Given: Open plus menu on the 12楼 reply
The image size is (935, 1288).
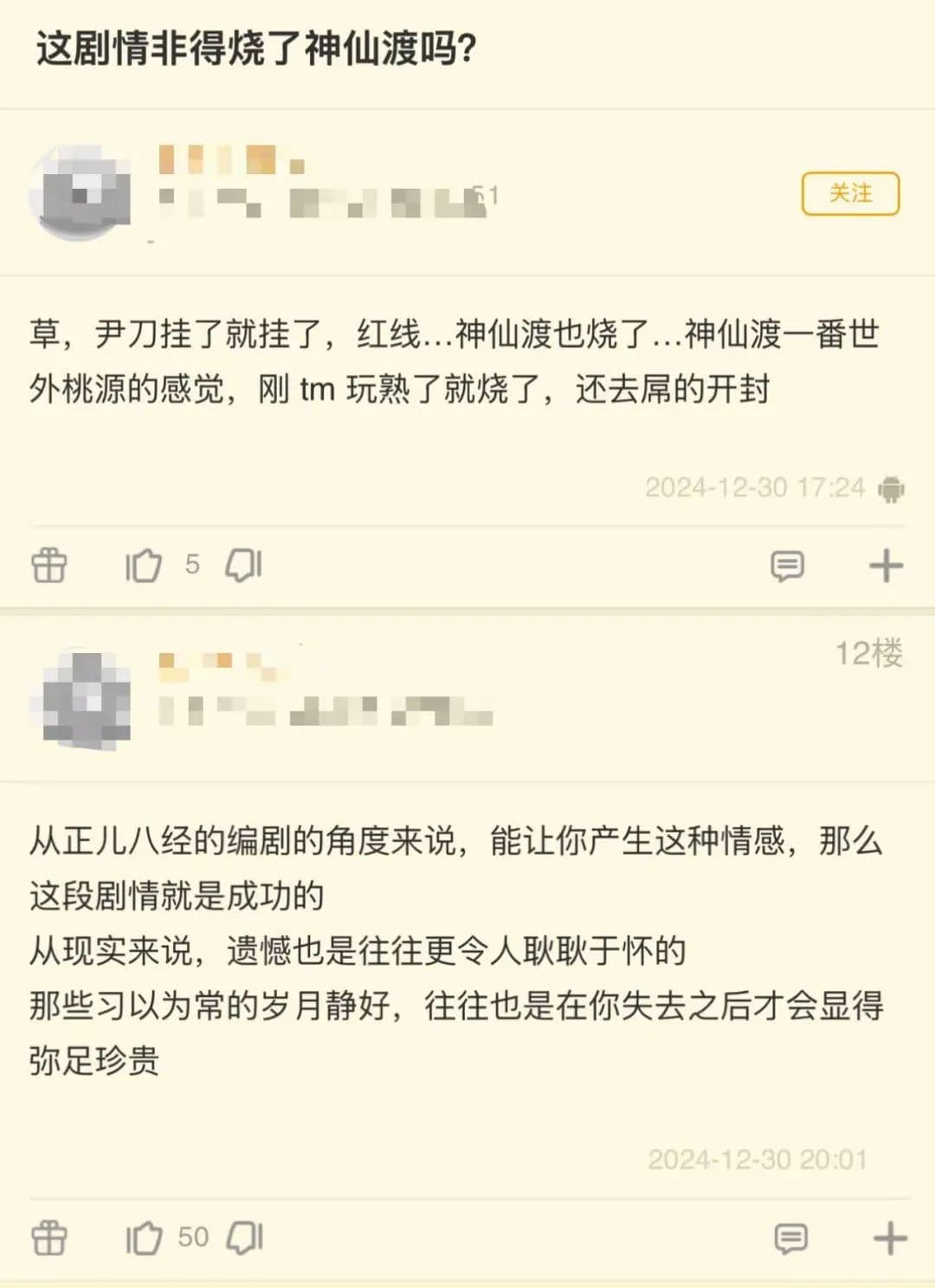Looking at the screenshot, I should pos(889,1239).
